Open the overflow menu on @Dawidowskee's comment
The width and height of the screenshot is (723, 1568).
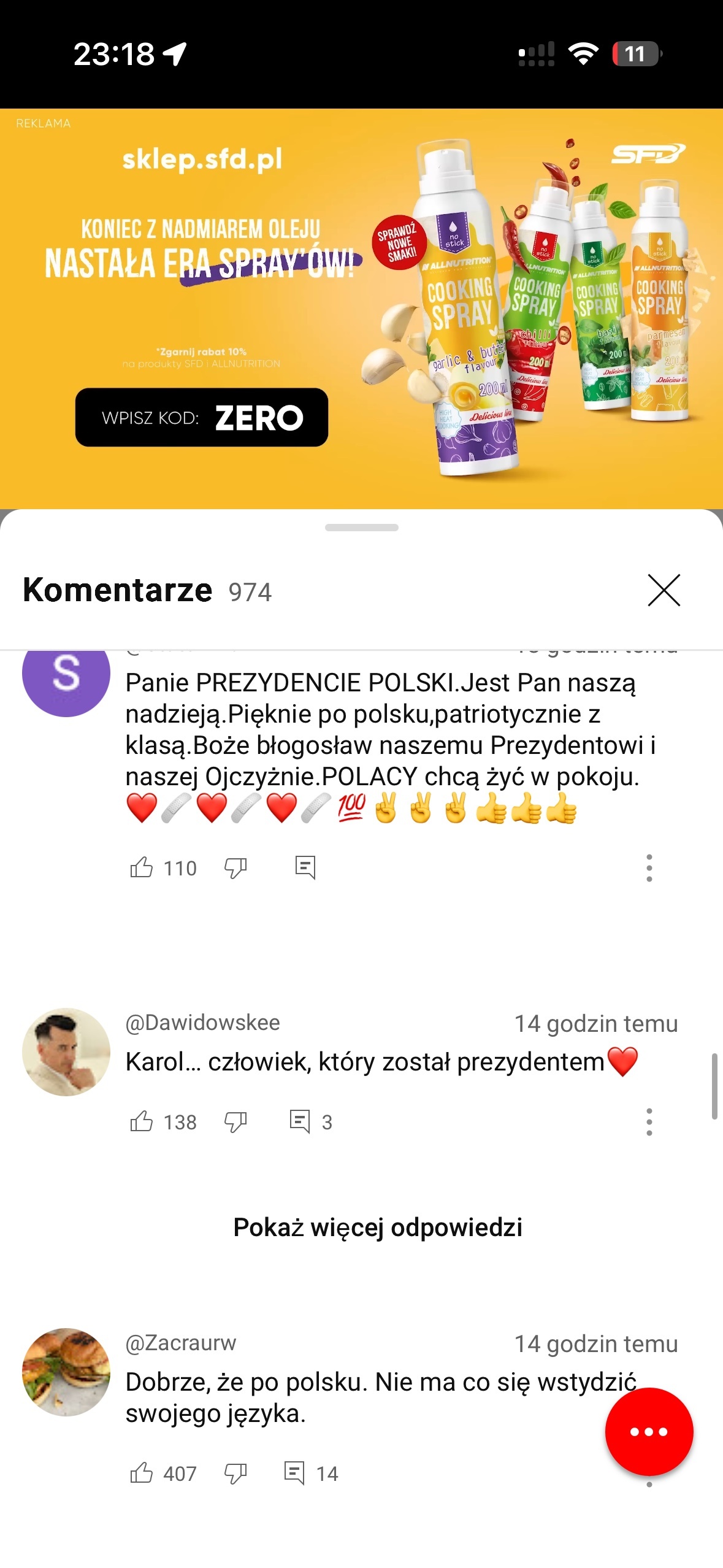649,1121
